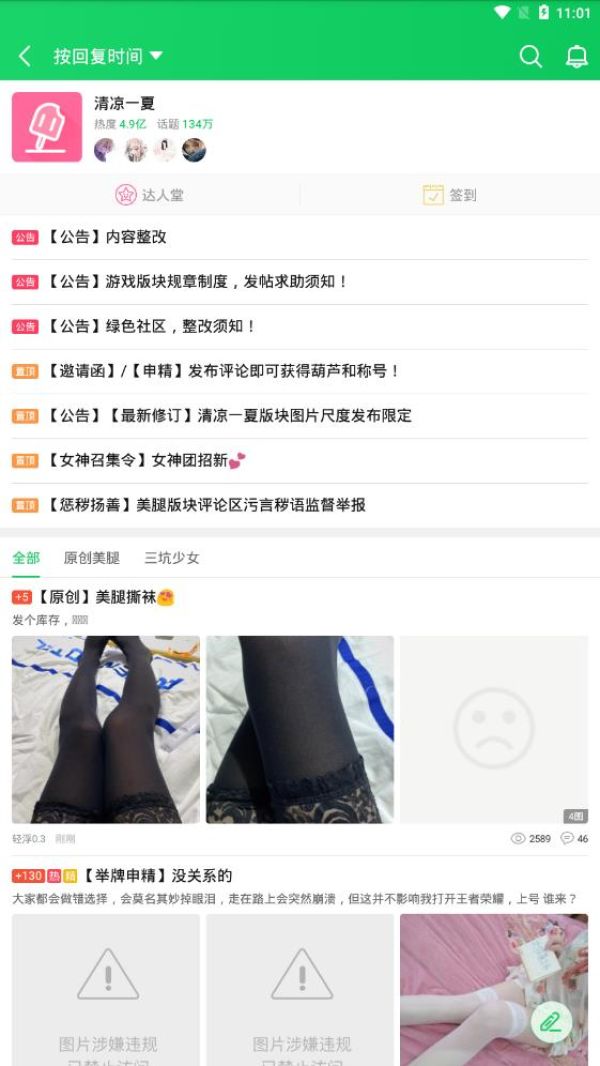The height and width of the screenshot is (1066, 600).
Task: Switch to the 原创美腿 tab
Action: pos(92,558)
